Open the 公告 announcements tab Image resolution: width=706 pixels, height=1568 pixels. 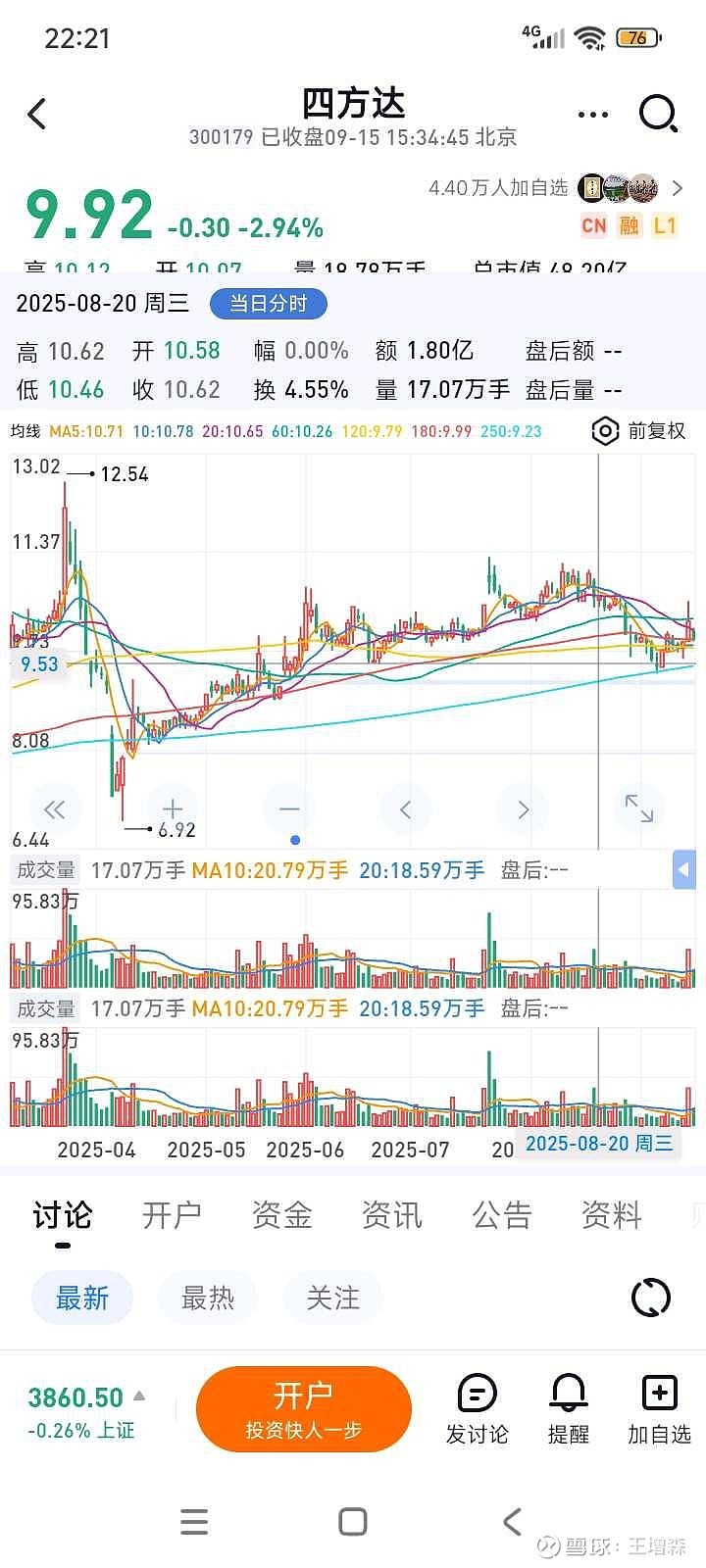(501, 1215)
